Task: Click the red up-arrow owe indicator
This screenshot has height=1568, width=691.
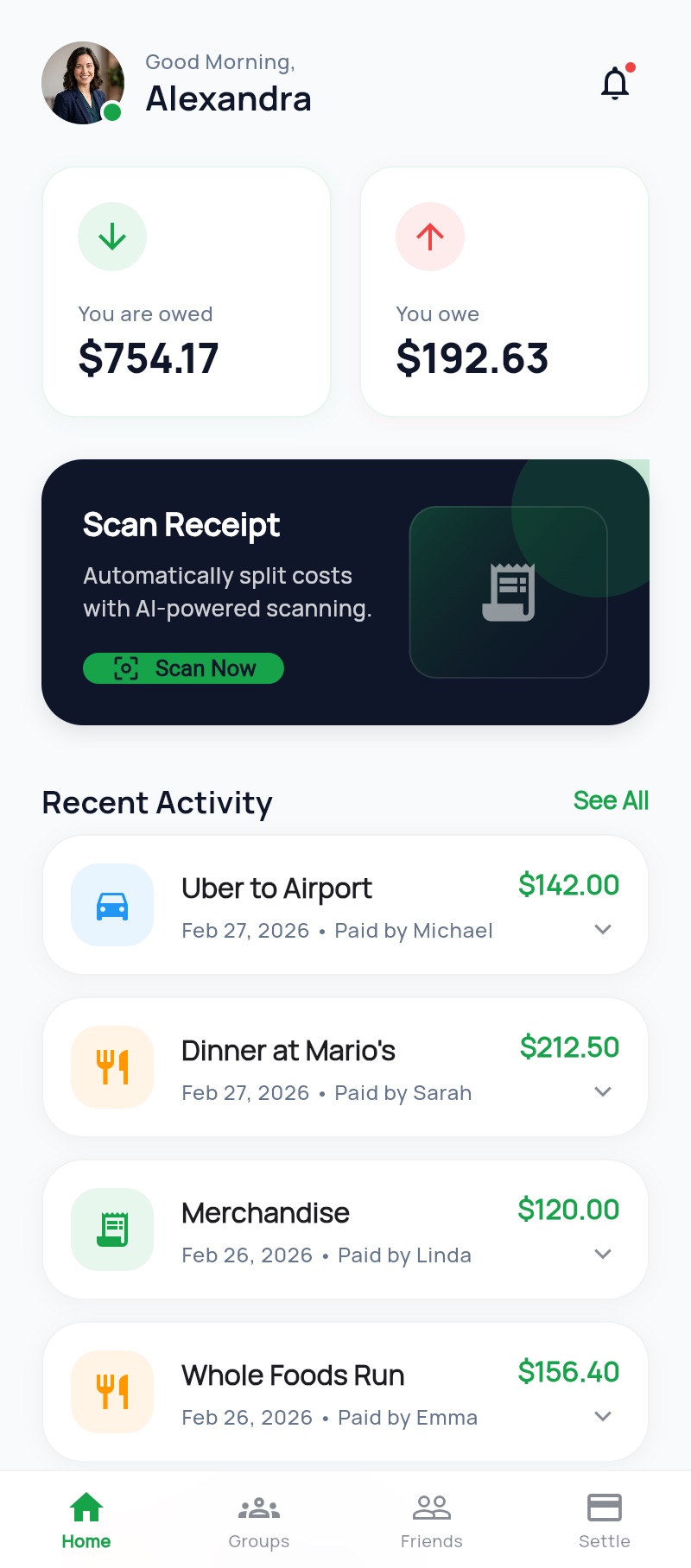Action: pyautogui.click(x=430, y=237)
